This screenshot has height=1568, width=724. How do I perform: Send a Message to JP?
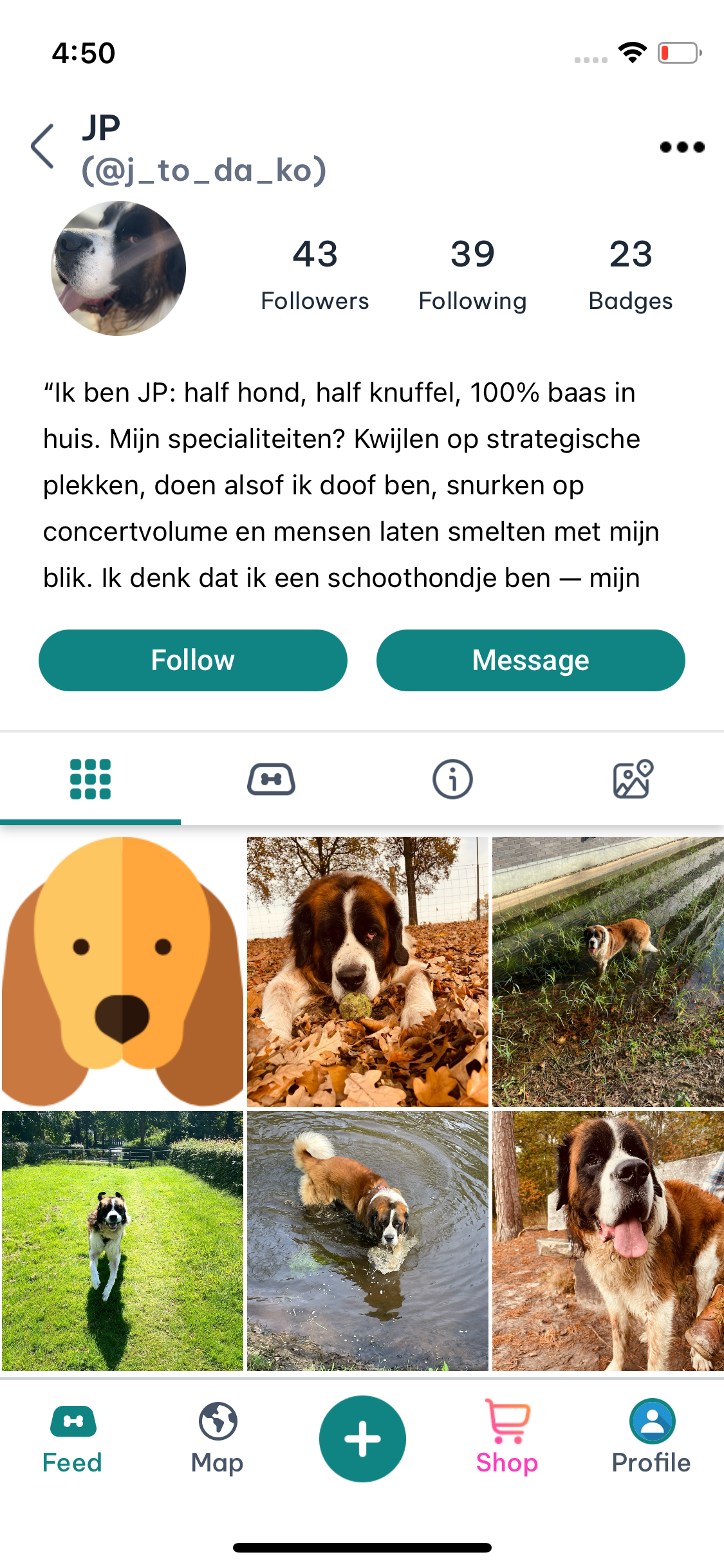(x=530, y=660)
